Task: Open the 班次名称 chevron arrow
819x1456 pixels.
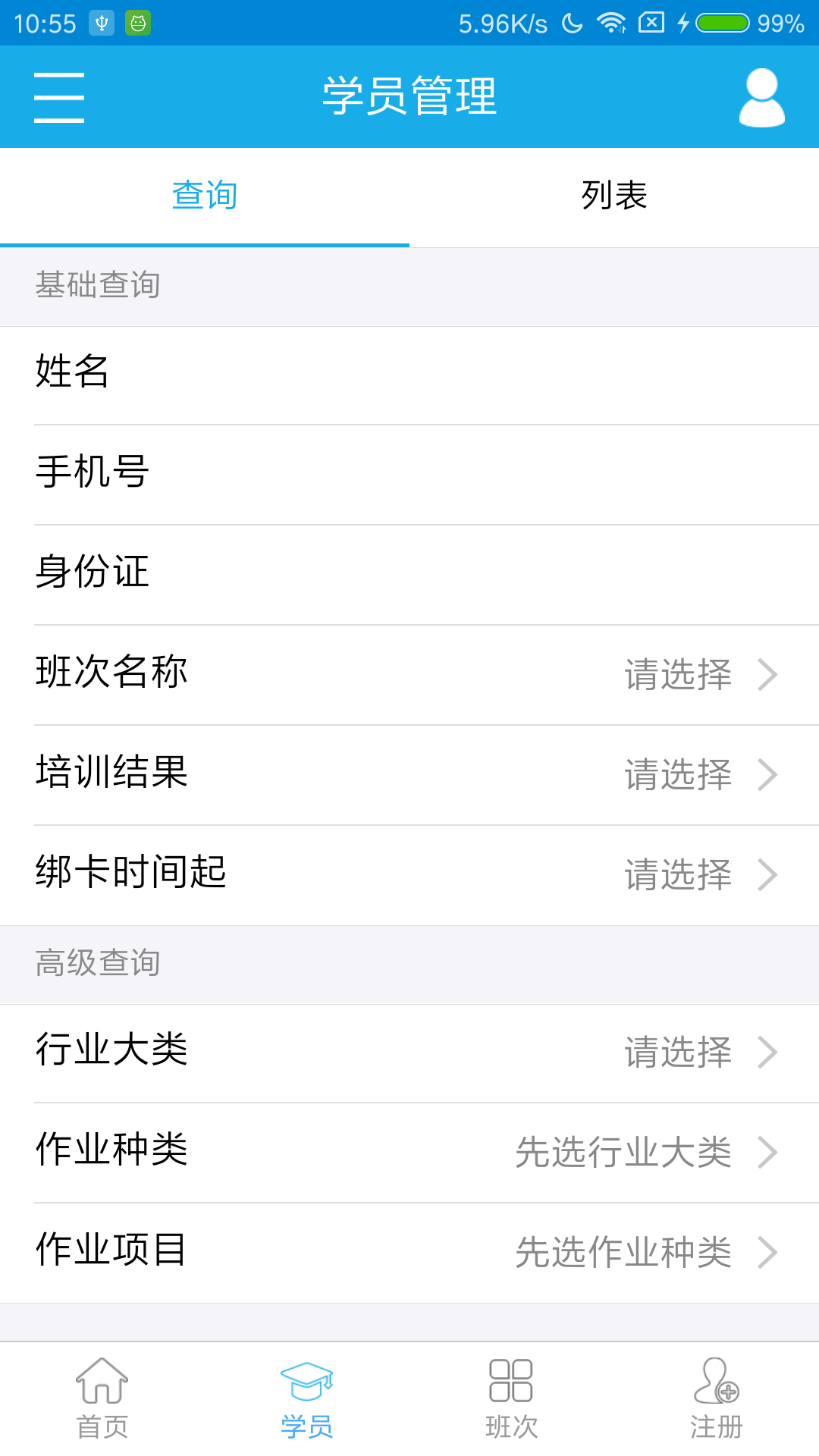Action: click(x=769, y=675)
